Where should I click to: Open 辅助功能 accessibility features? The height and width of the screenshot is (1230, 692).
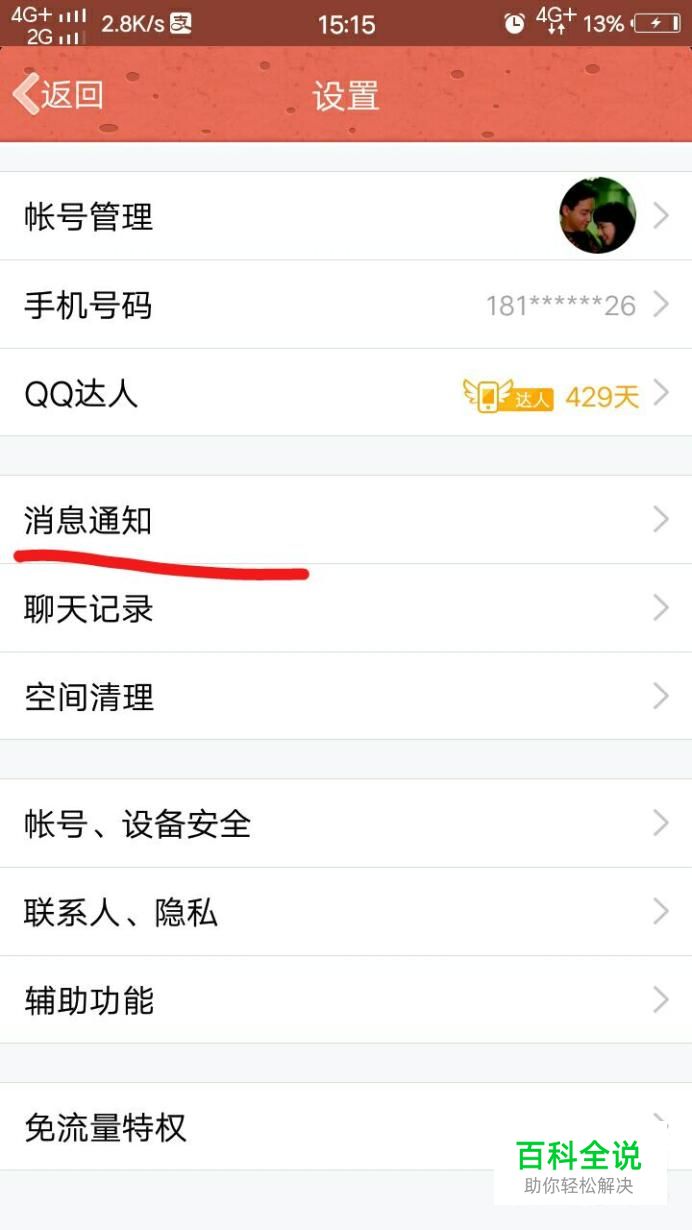346,1000
